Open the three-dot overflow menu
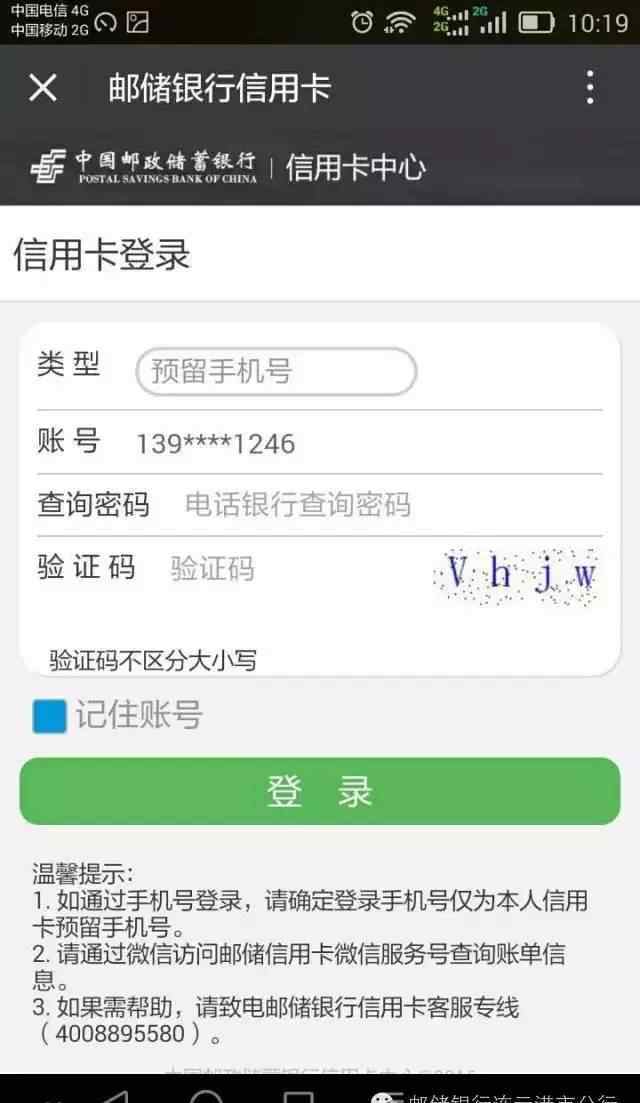This screenshot has width=640, height=1103. [590, 88]
